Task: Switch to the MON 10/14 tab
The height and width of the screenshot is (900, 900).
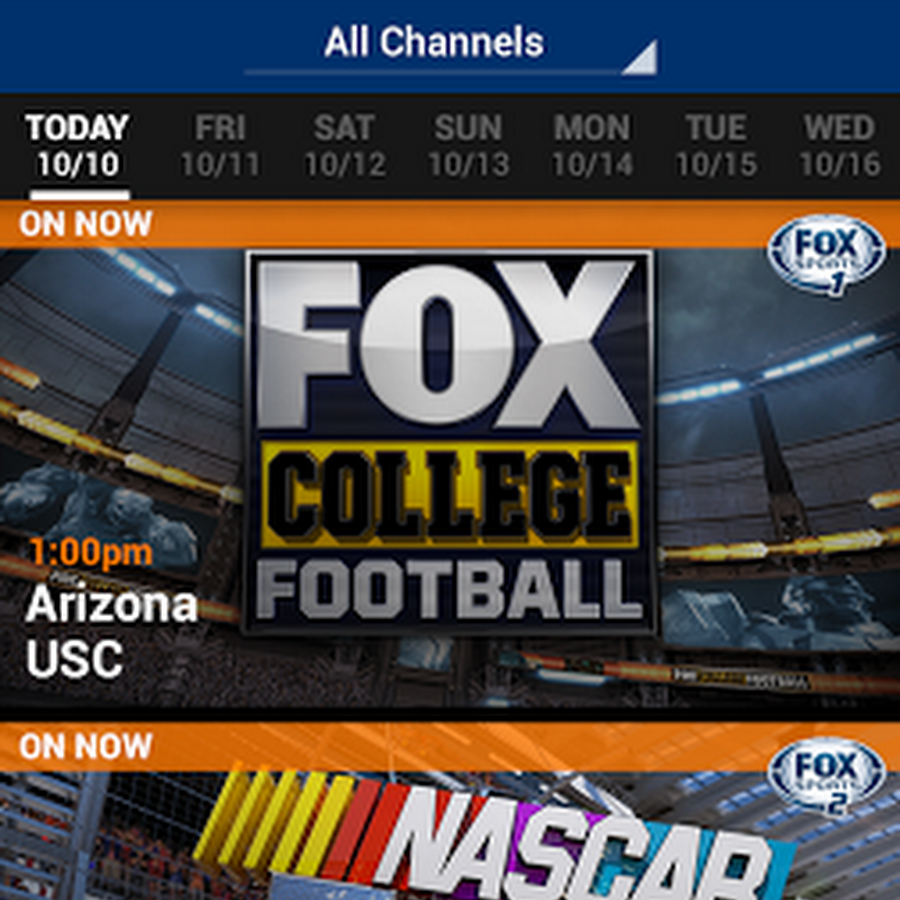Action: pyautogui.click(x=593, y=146)
